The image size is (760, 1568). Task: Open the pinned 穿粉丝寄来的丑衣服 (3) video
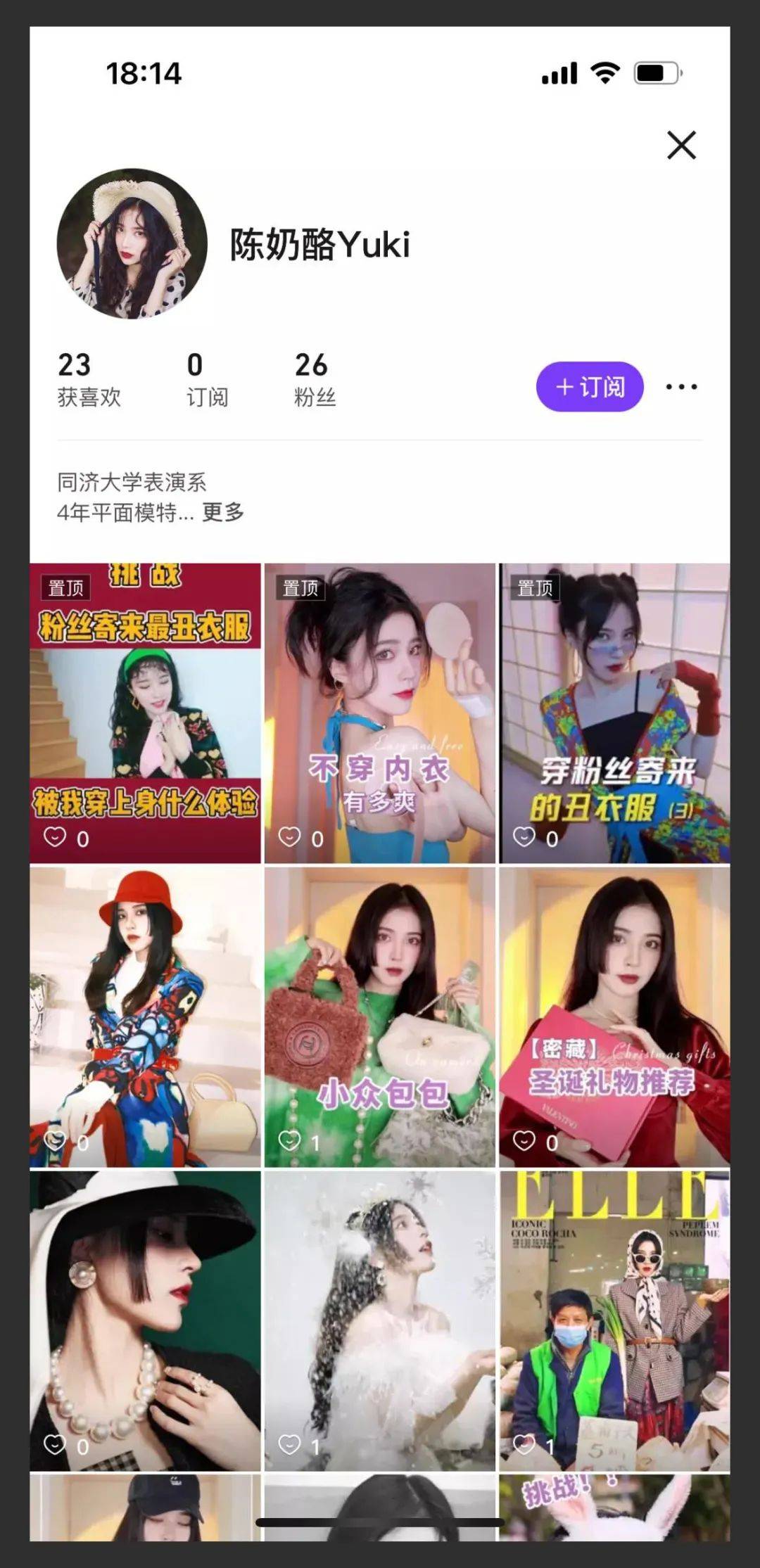pyautogui.click(x=614, y=713)
